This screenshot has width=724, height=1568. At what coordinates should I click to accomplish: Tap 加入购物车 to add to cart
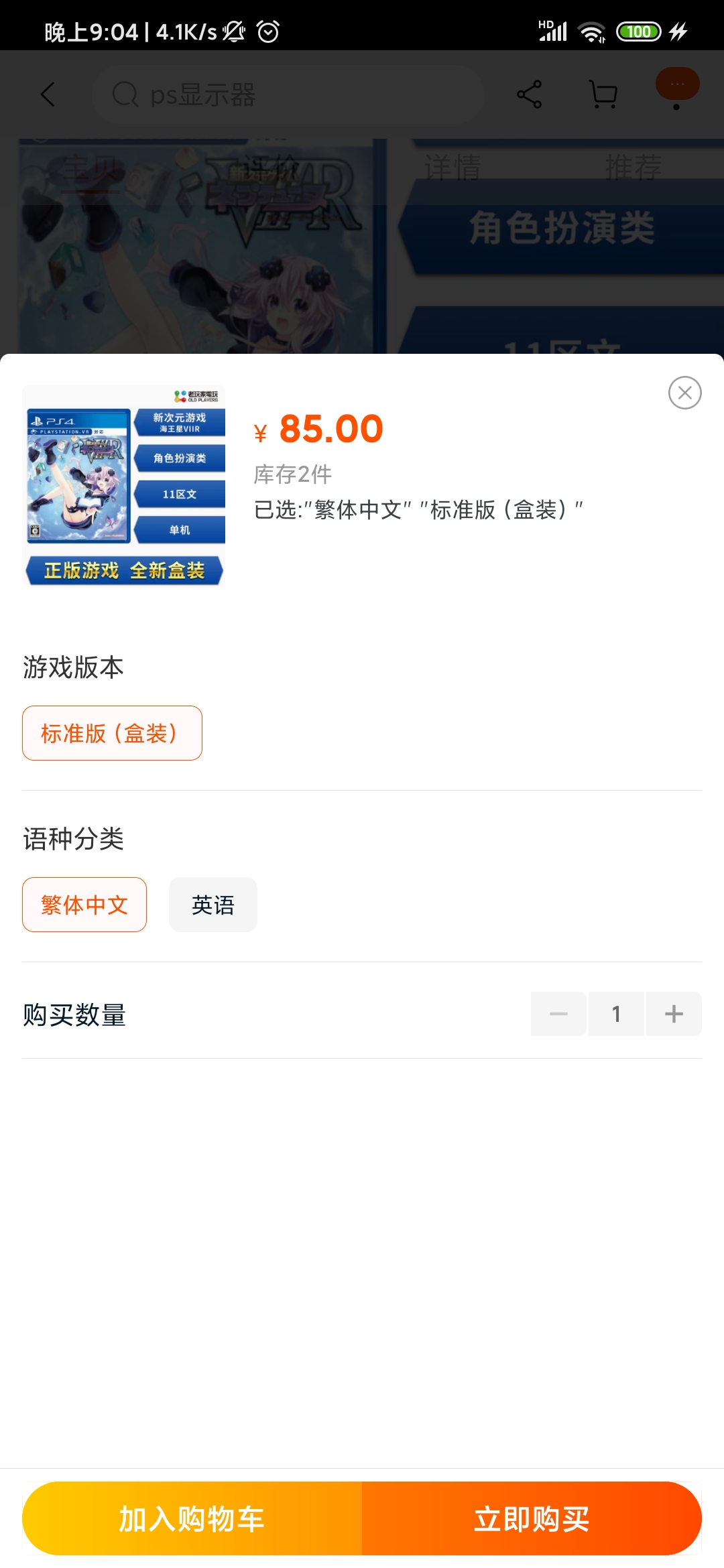click(192, 1518)
